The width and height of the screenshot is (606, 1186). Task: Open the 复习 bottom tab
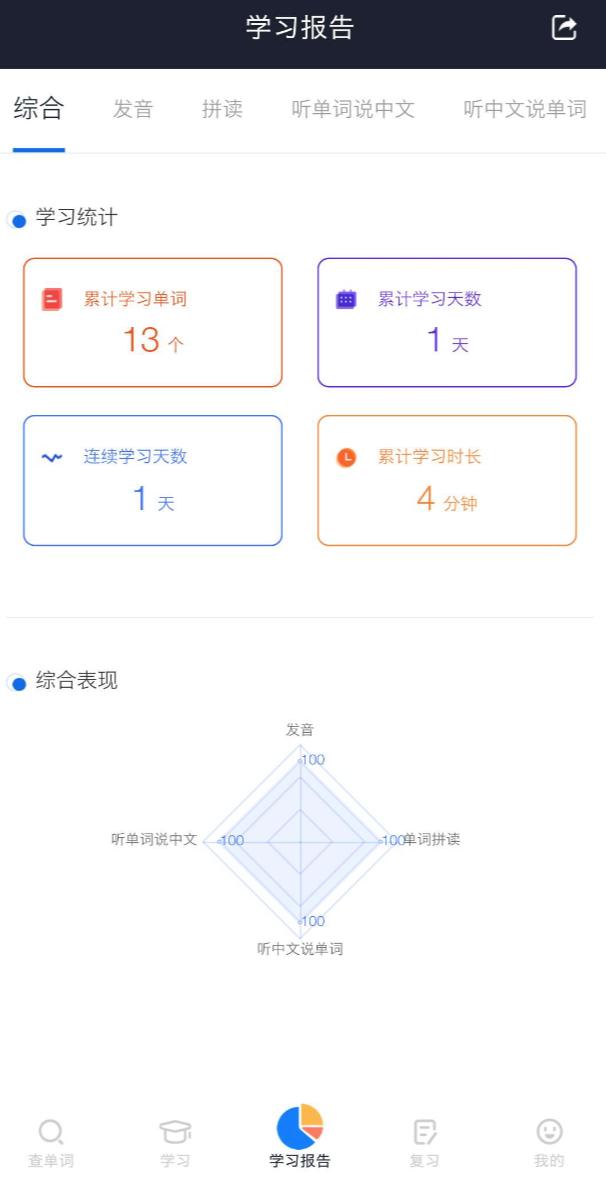[x=424, y=1142]
